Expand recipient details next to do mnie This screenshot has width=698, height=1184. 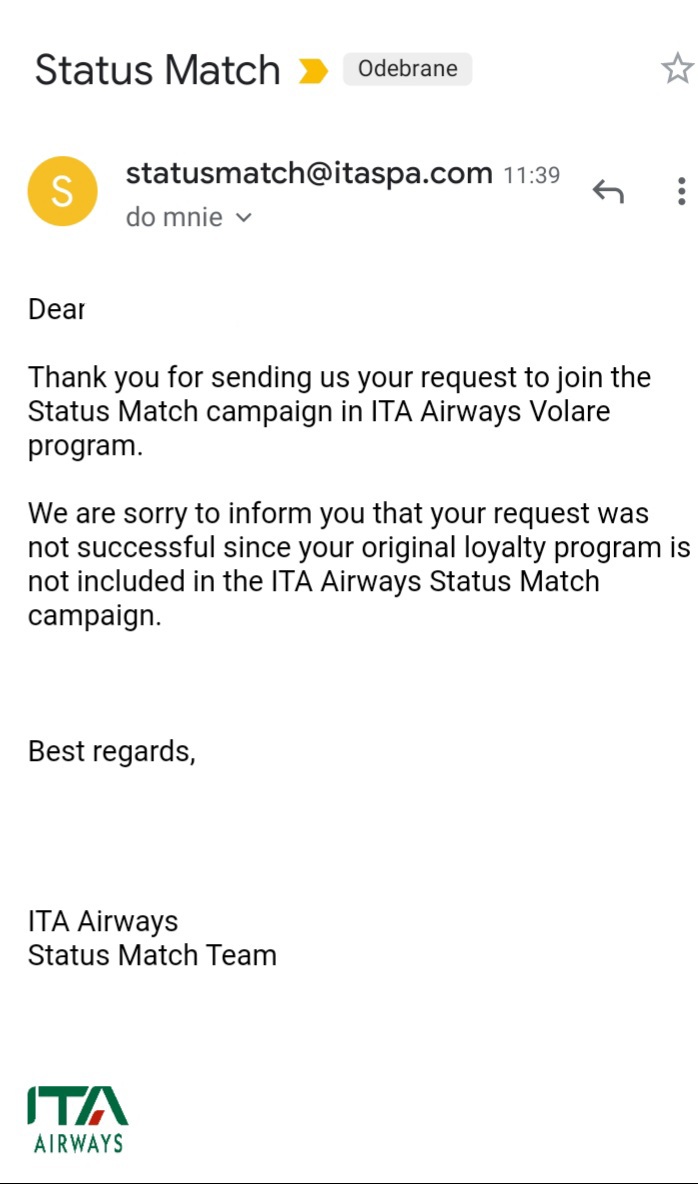pos(243,218)
